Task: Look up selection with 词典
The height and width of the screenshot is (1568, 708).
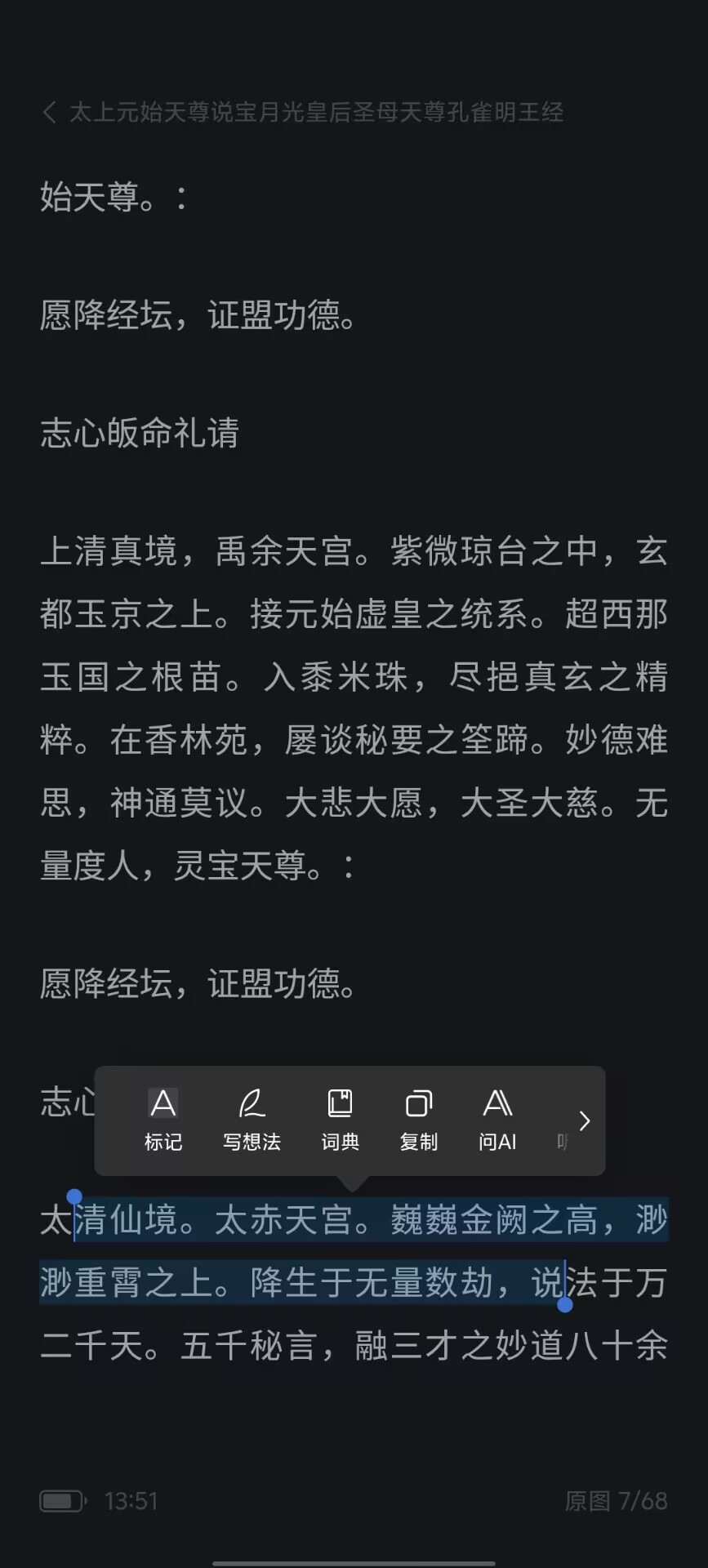Action: tap(340, 1120)
